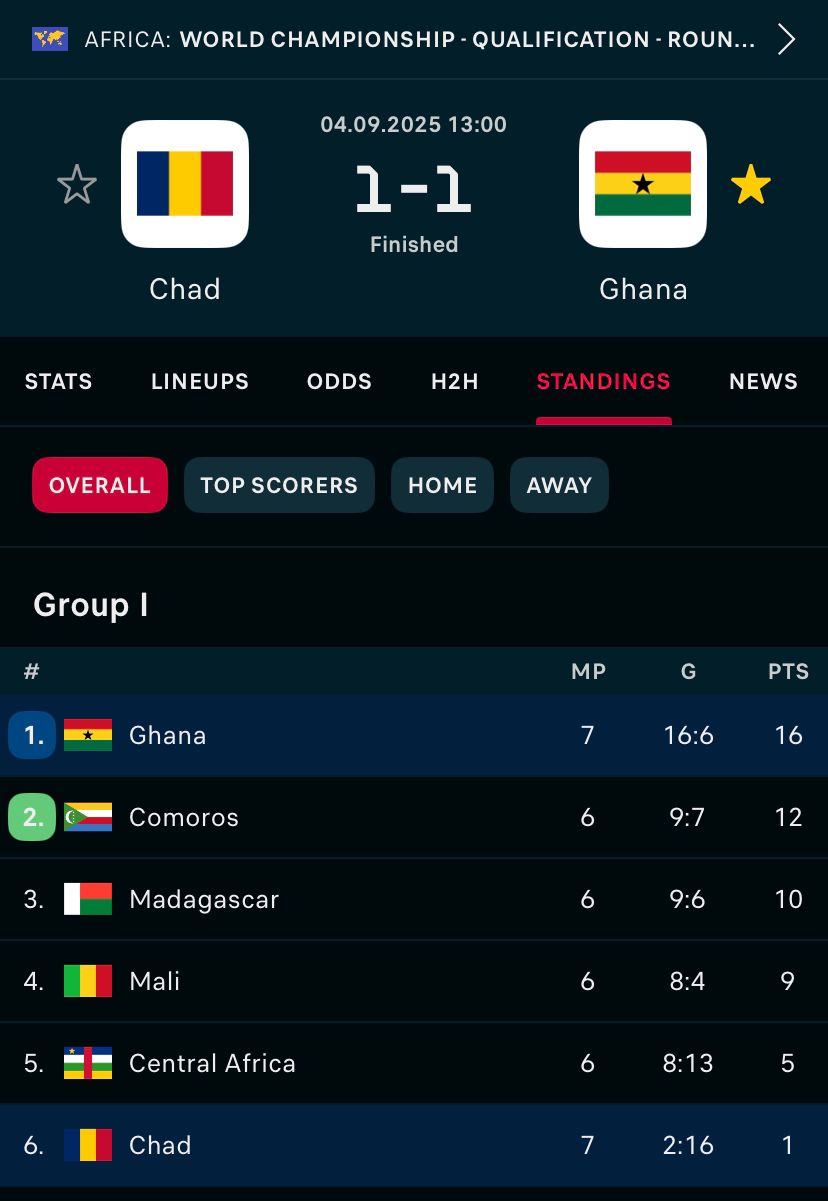828x1201 pixels.
Task: Click Ghana's flag in the standings table
Action: click(87, 735)
